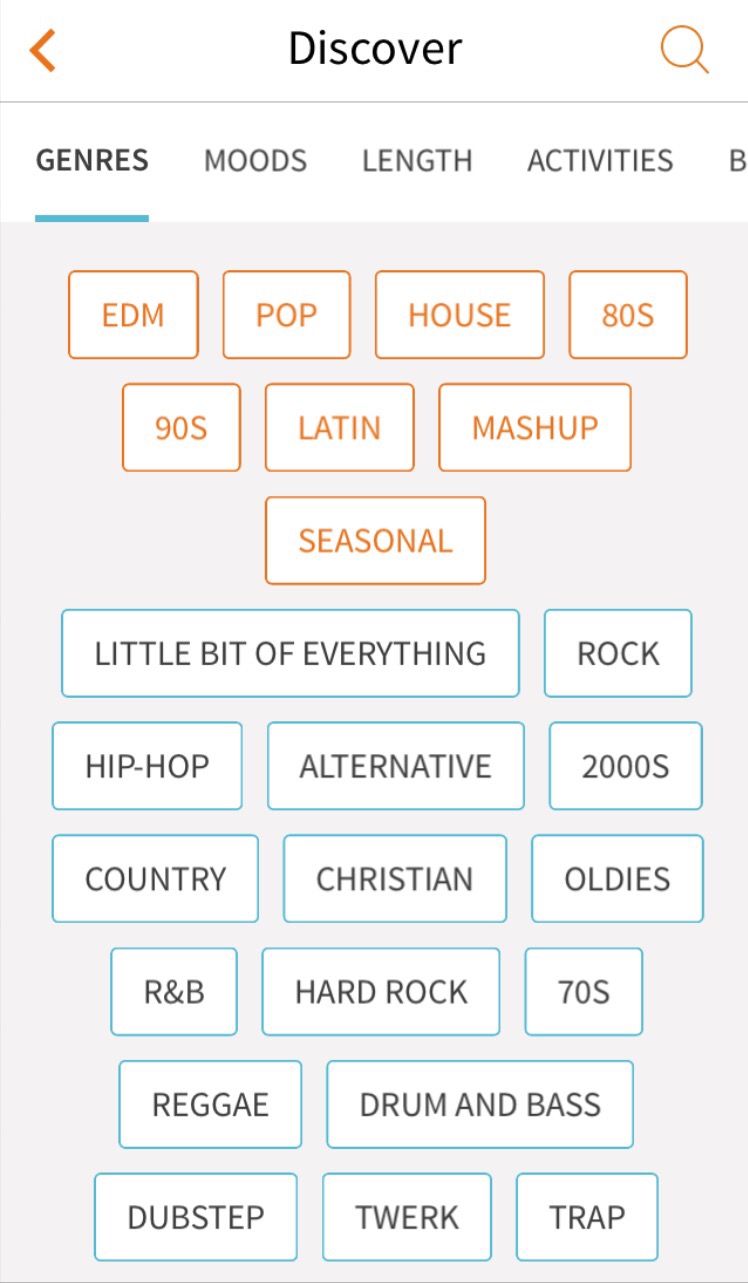748x1283 pixels.
Task: Open the search magnifier icon
Action: point(685,49)
